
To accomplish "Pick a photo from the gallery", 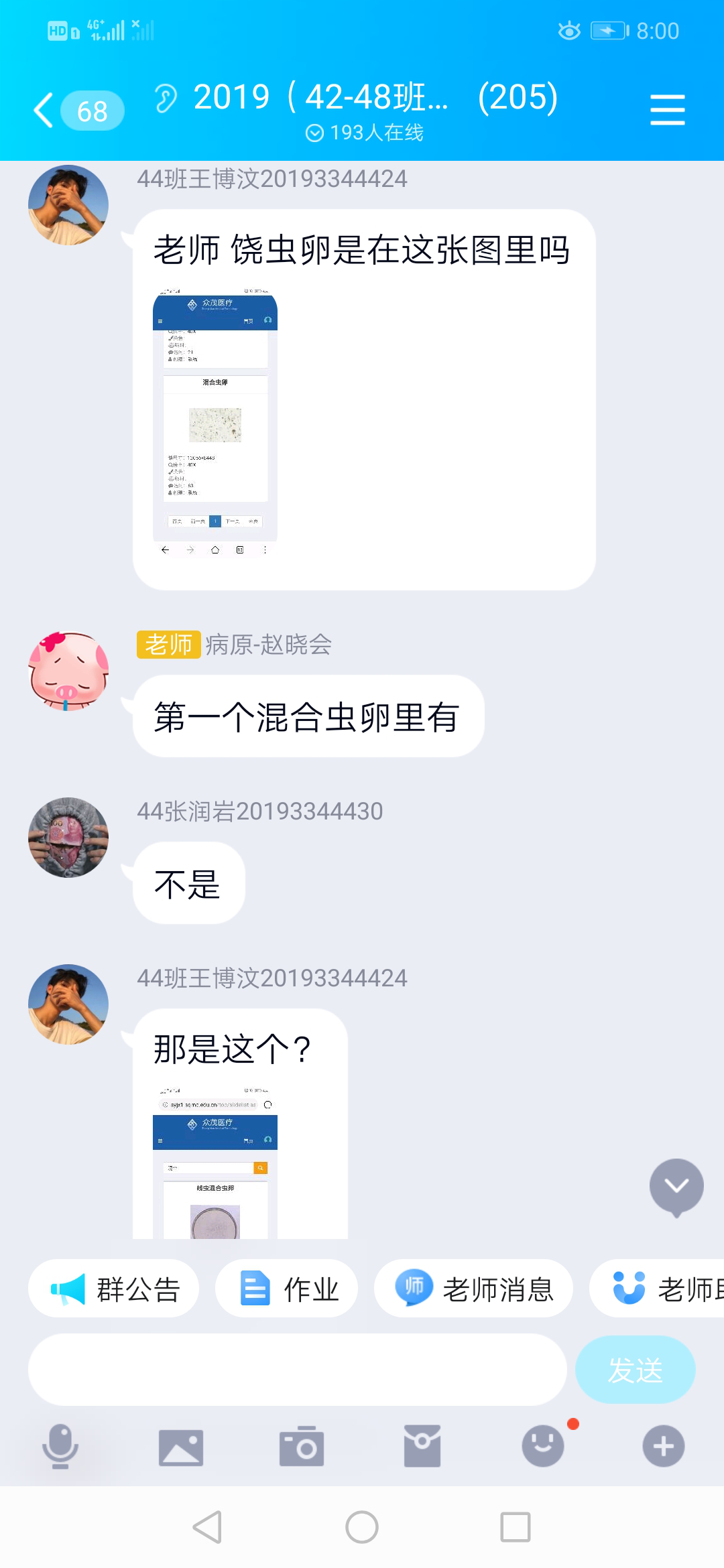I will [x=181, y=1447].
